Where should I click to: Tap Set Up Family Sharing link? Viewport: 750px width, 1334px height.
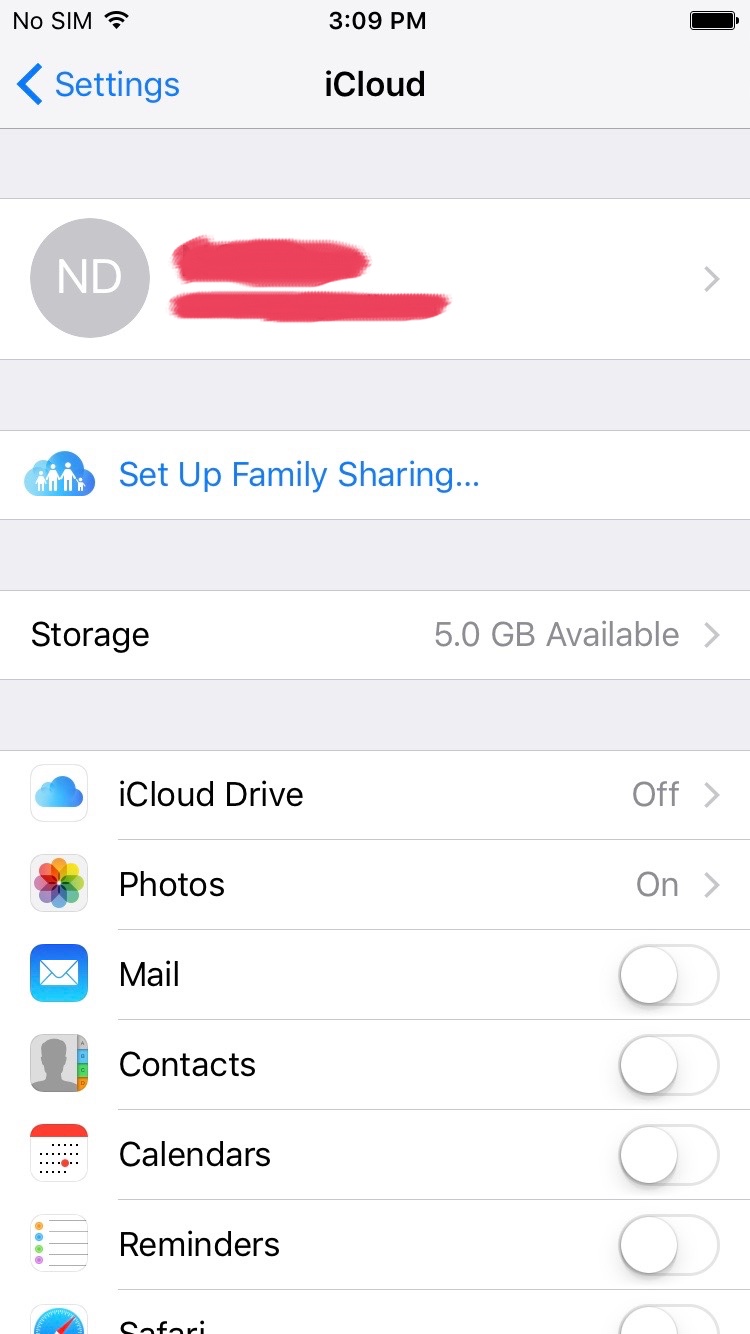[298, 475]
